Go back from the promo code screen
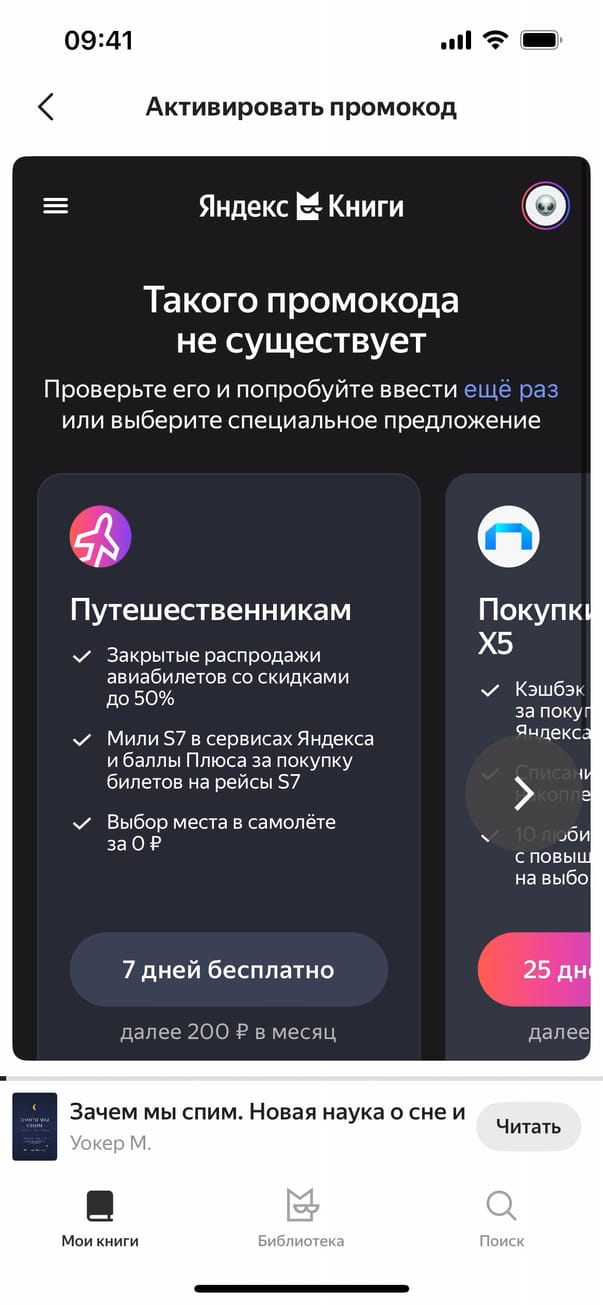The width and height of the screenshot is (603, 1305). click(x=45, y=107)
